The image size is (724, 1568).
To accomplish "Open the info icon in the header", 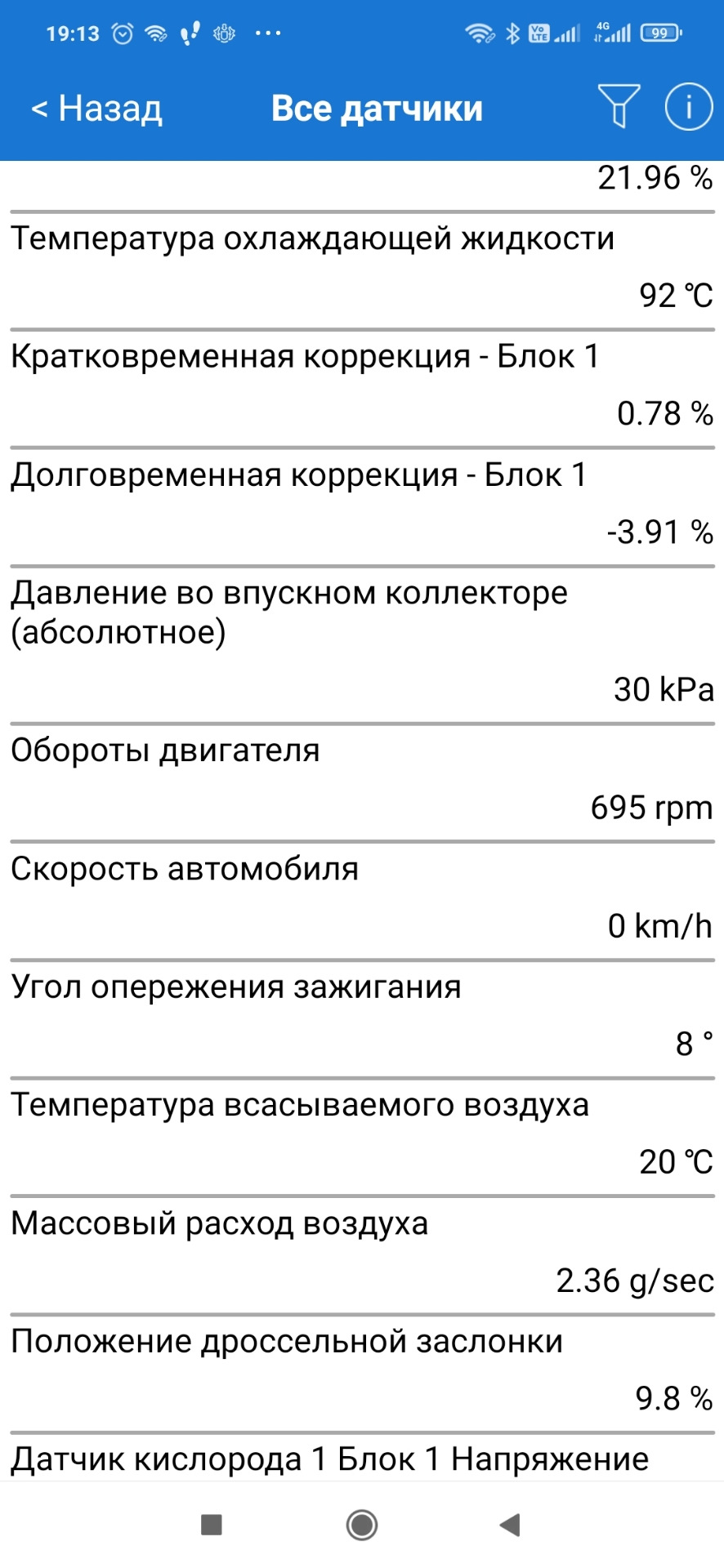I will 688,106.
